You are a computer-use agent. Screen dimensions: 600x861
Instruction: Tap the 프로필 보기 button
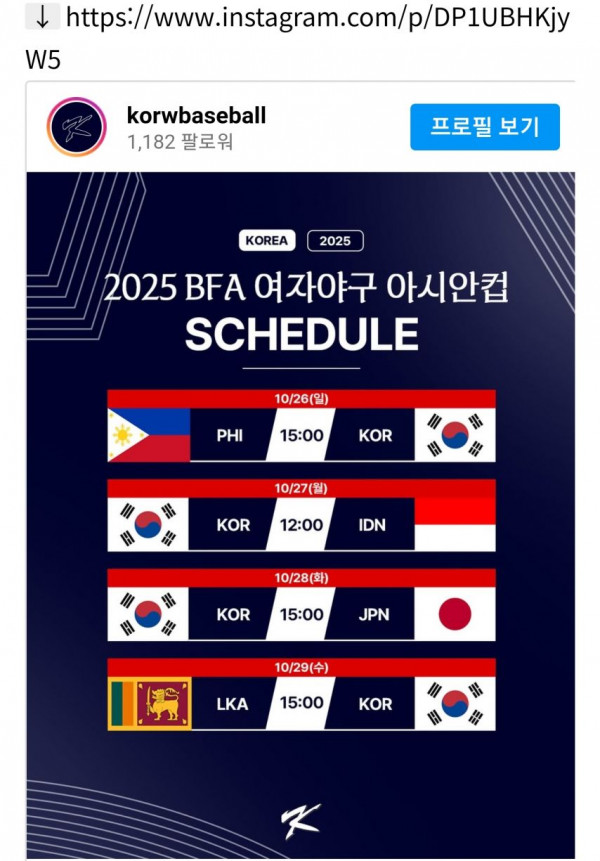484,127
